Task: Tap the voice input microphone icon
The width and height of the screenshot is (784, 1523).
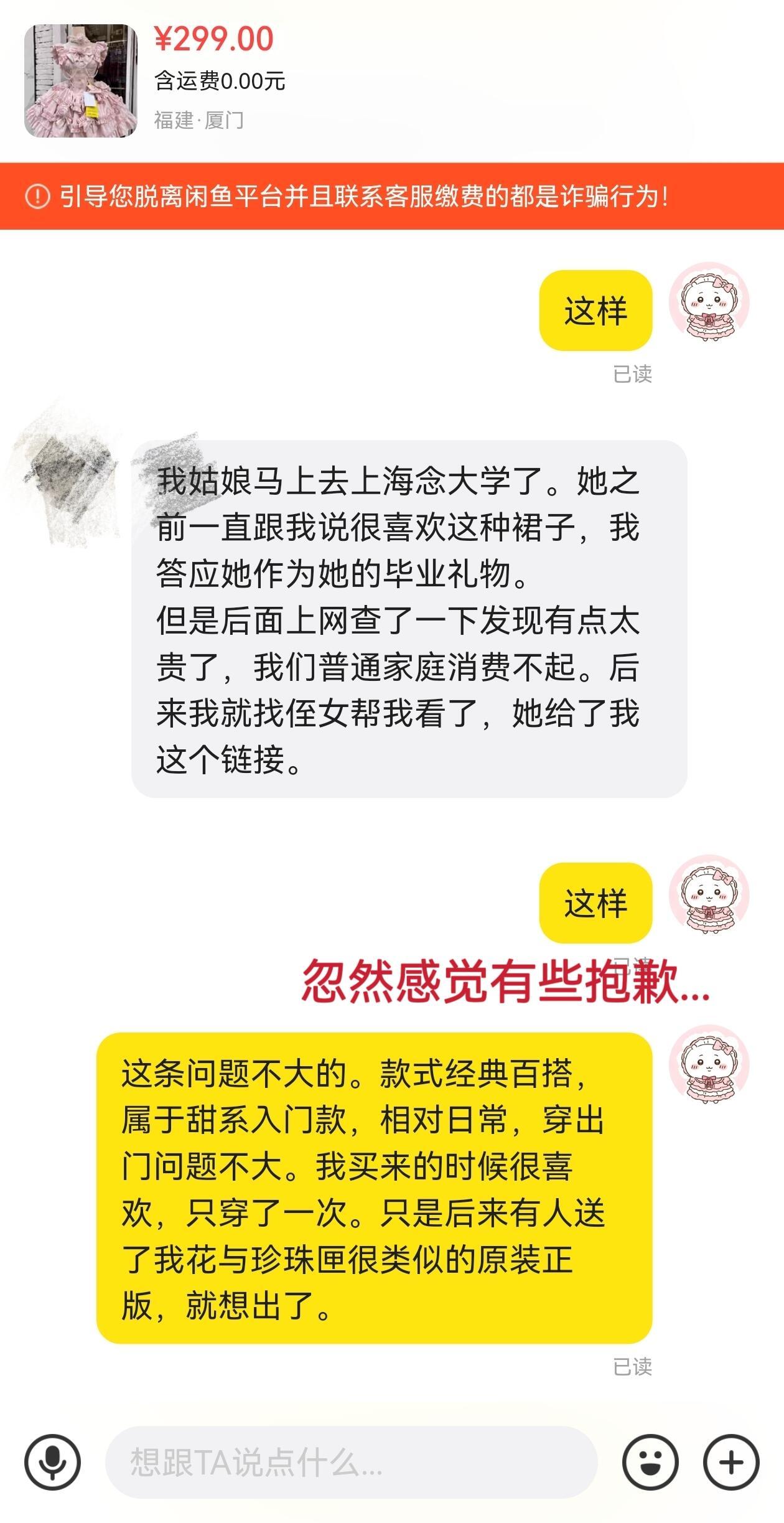Action: click(x=52, y=1462)
